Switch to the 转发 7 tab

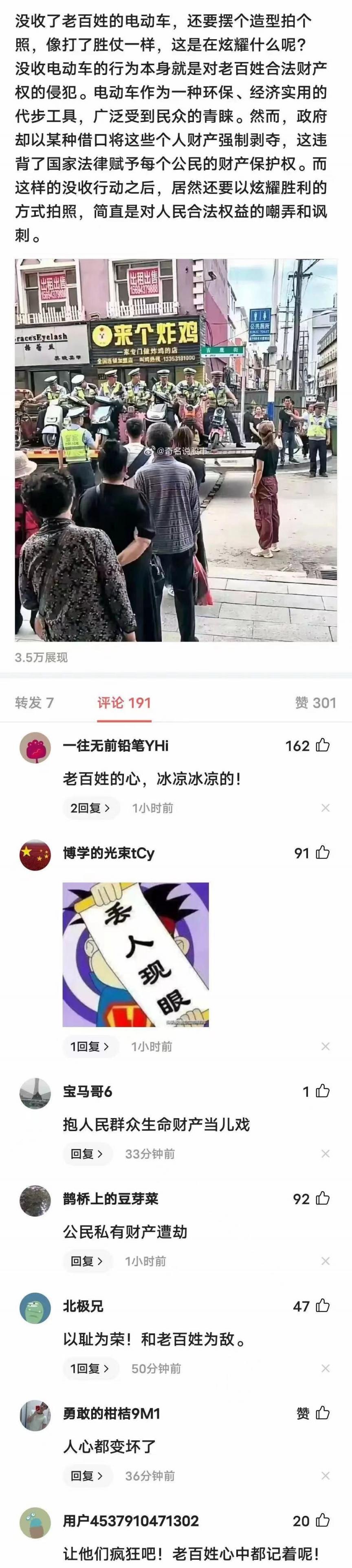click(35, 702)
